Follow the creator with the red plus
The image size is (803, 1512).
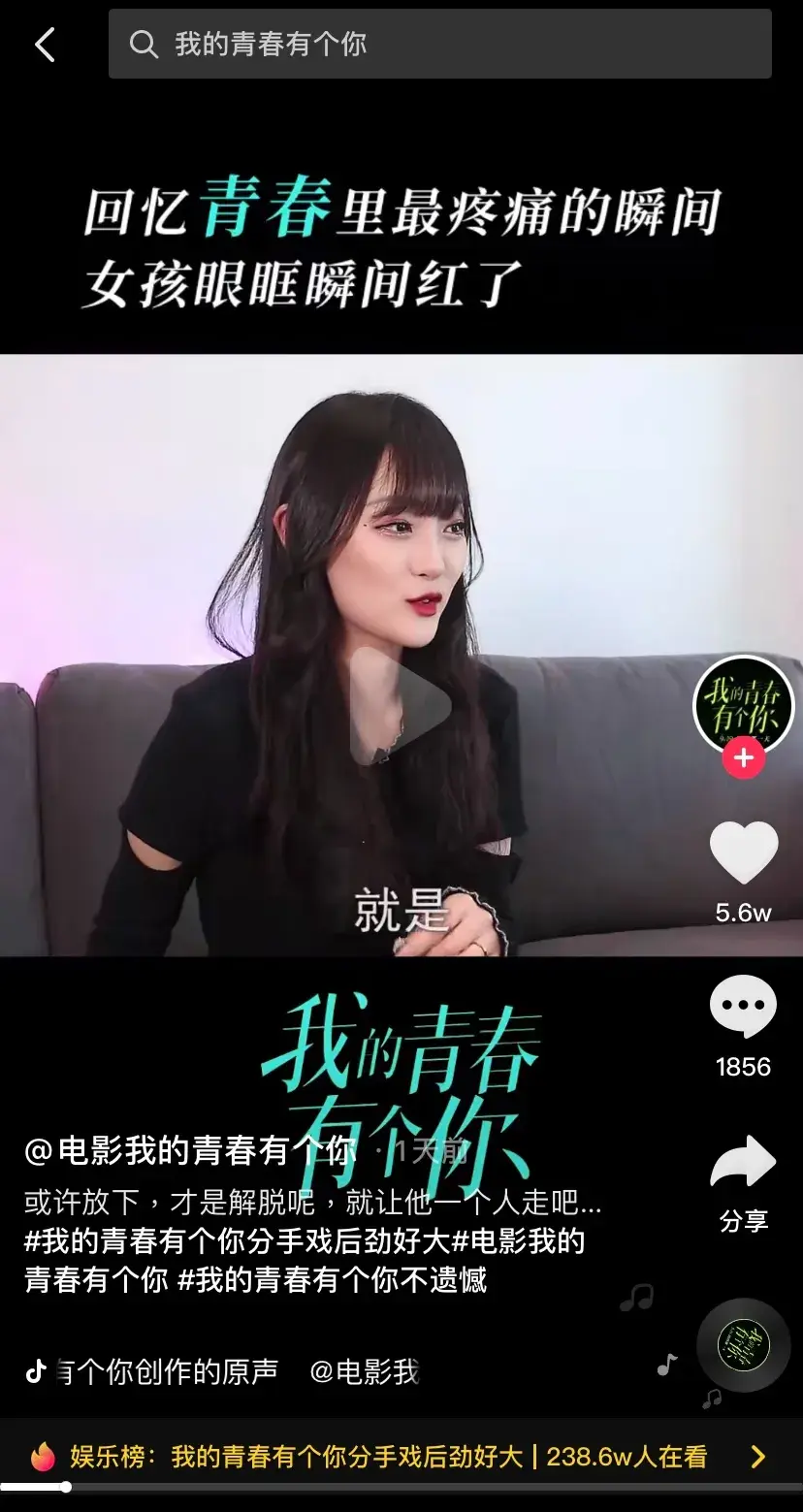pyautogui.click(x=743, y=758)
